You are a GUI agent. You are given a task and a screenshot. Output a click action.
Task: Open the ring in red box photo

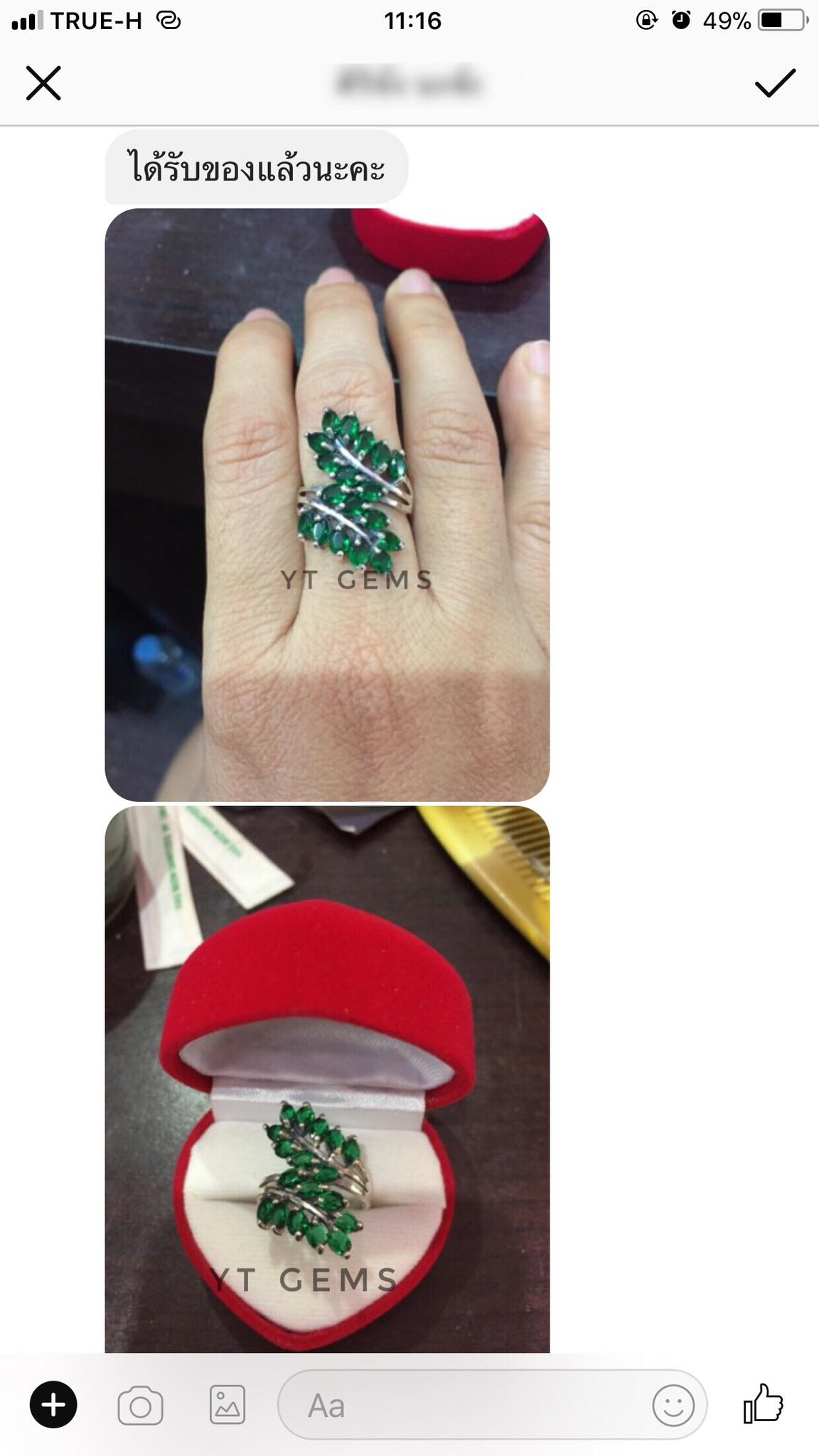pos(327,1079)
